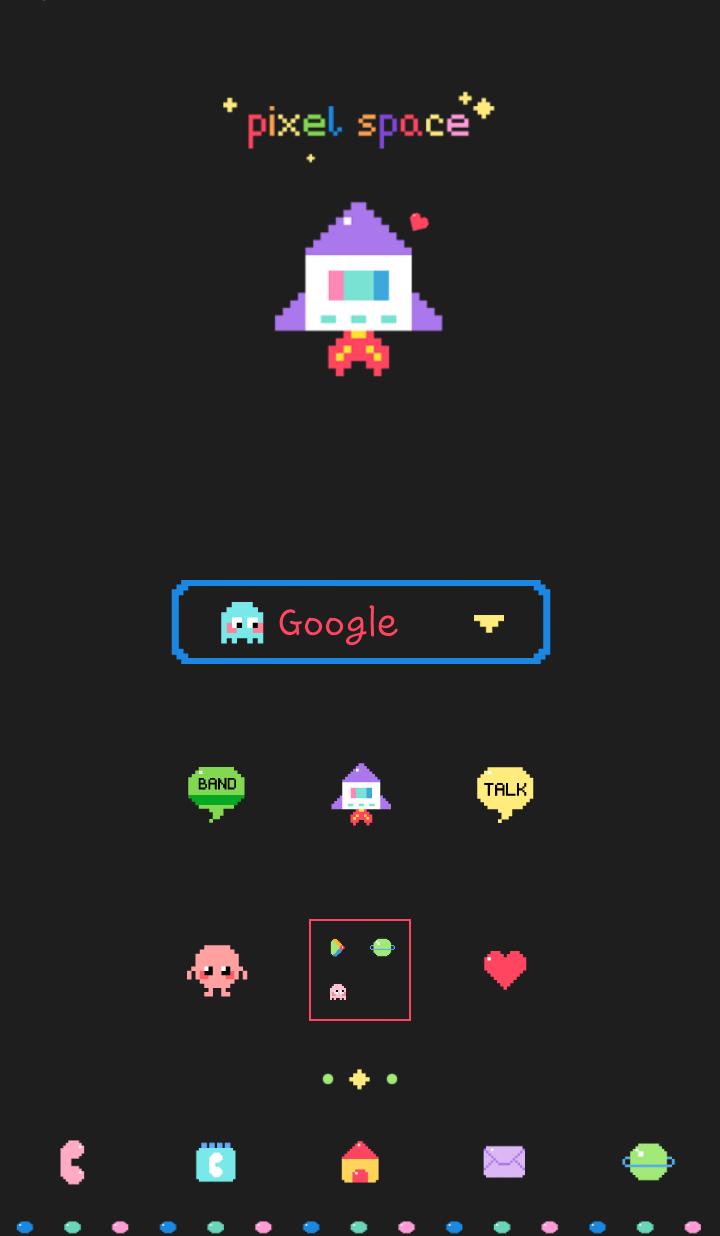This screenshot has height=1236, width=720.
Task: Launch the TALK messenger app
Action: [x=505, y=793]
